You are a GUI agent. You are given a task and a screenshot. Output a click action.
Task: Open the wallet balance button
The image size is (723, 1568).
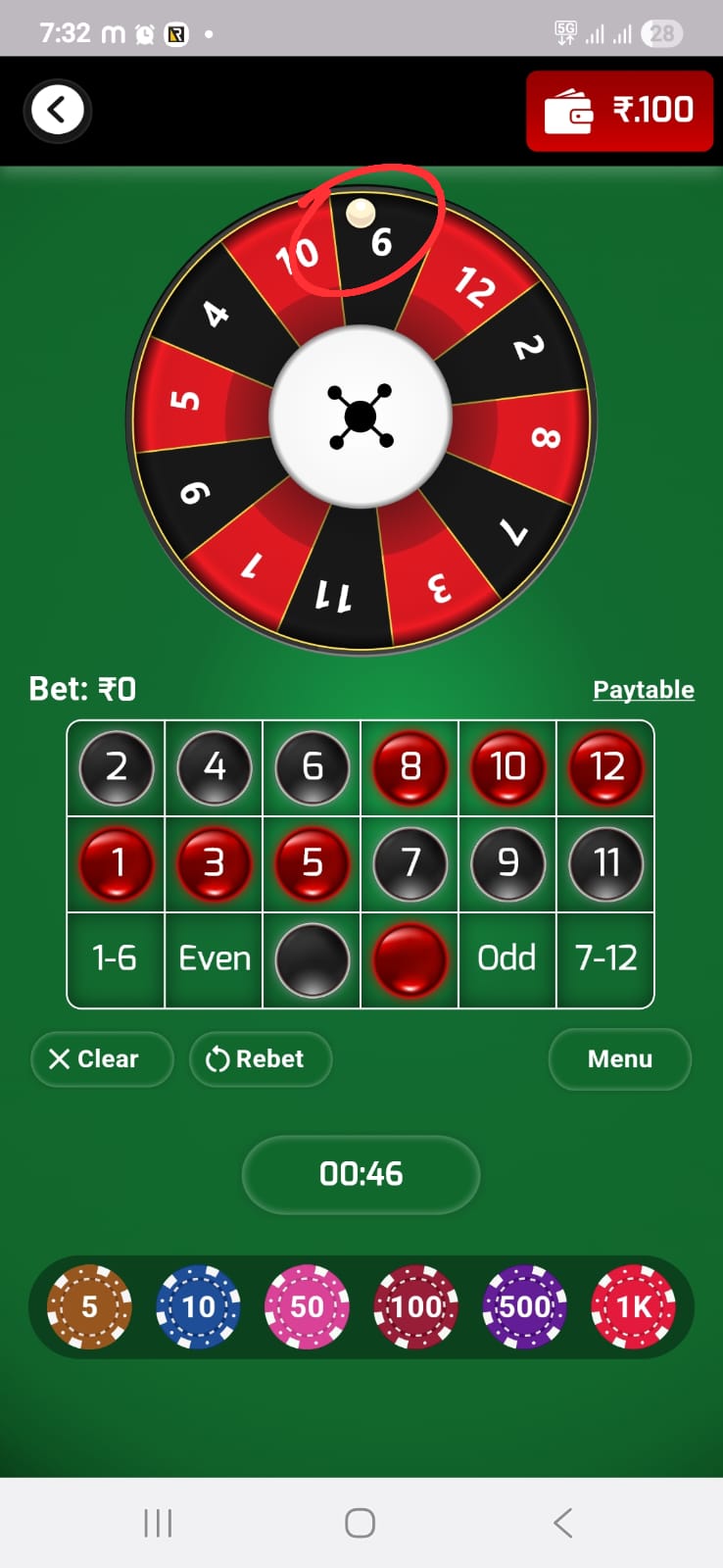[x=619, y=111]
